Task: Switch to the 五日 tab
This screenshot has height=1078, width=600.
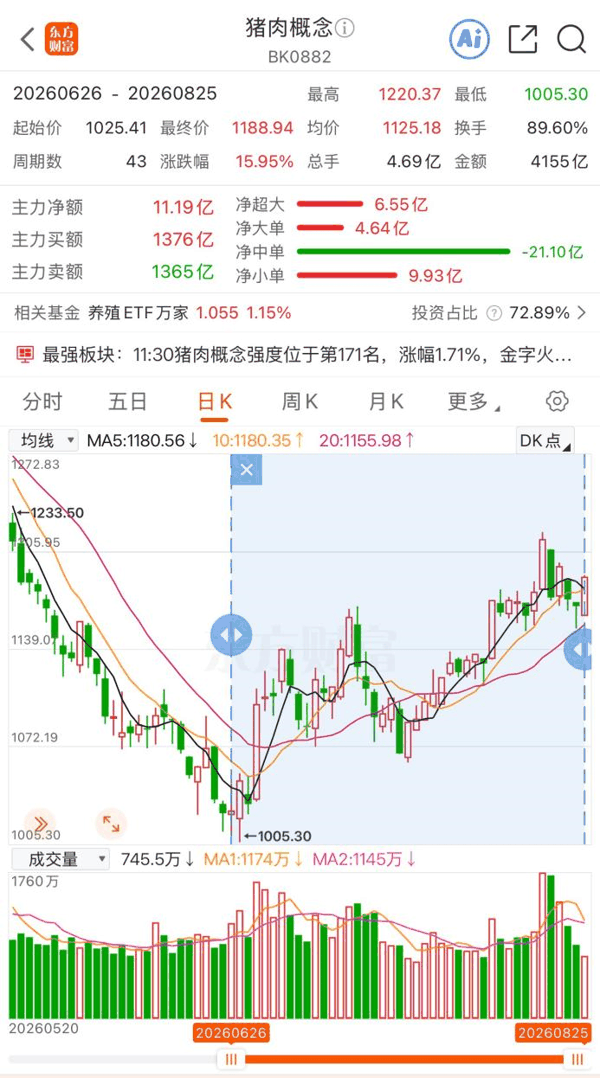Action: (128, 402)
